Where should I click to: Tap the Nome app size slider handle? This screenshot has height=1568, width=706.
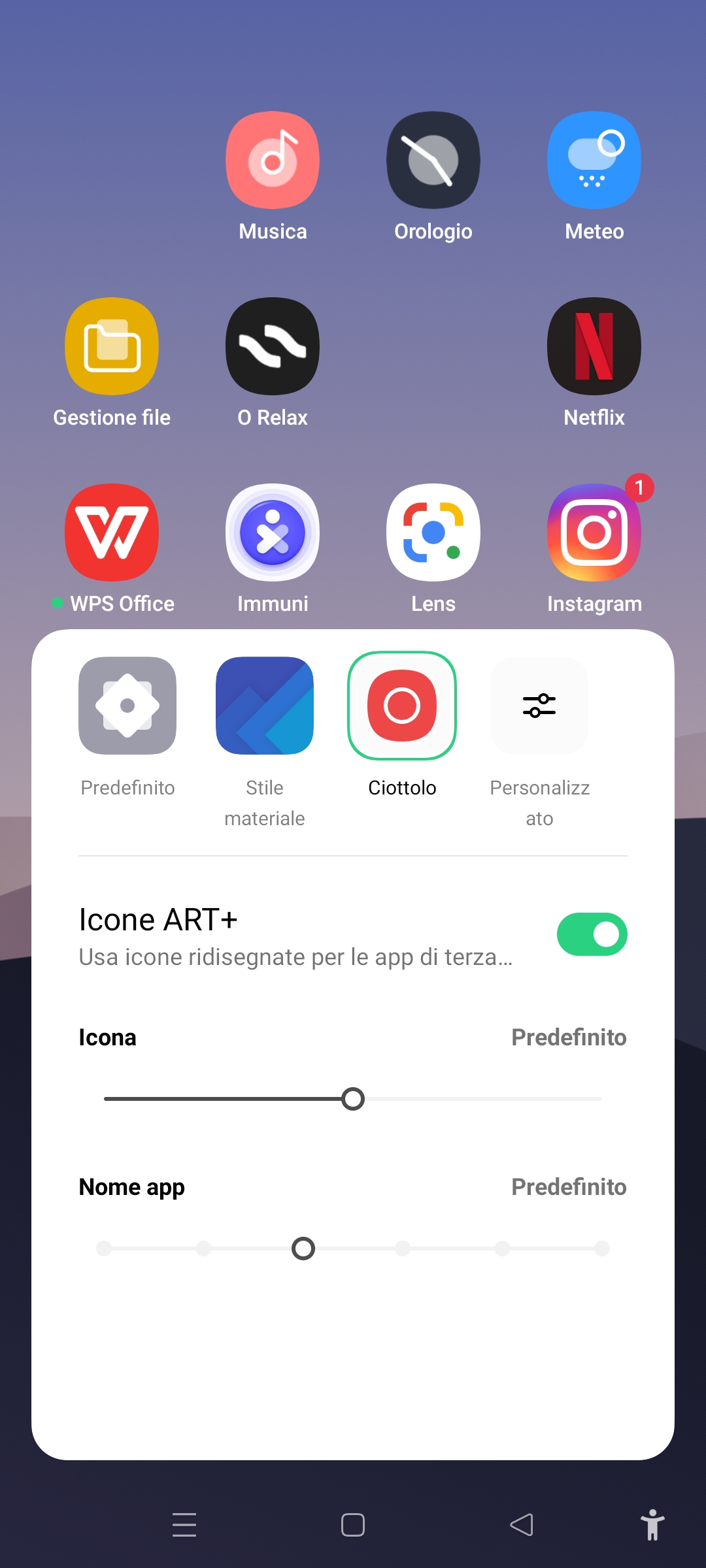pos(303,1249)
